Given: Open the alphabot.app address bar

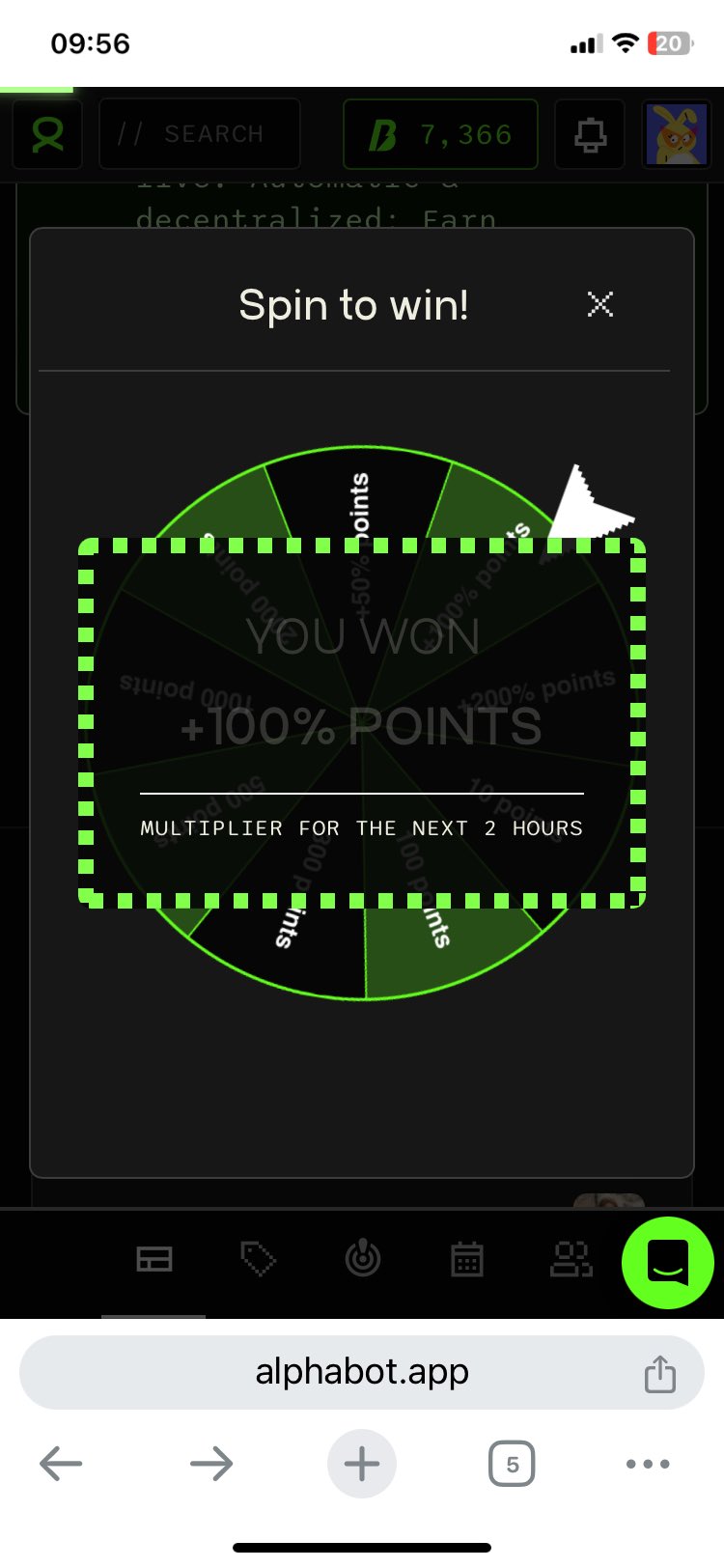Looking at the screenshot, I should click(362, 1372).
